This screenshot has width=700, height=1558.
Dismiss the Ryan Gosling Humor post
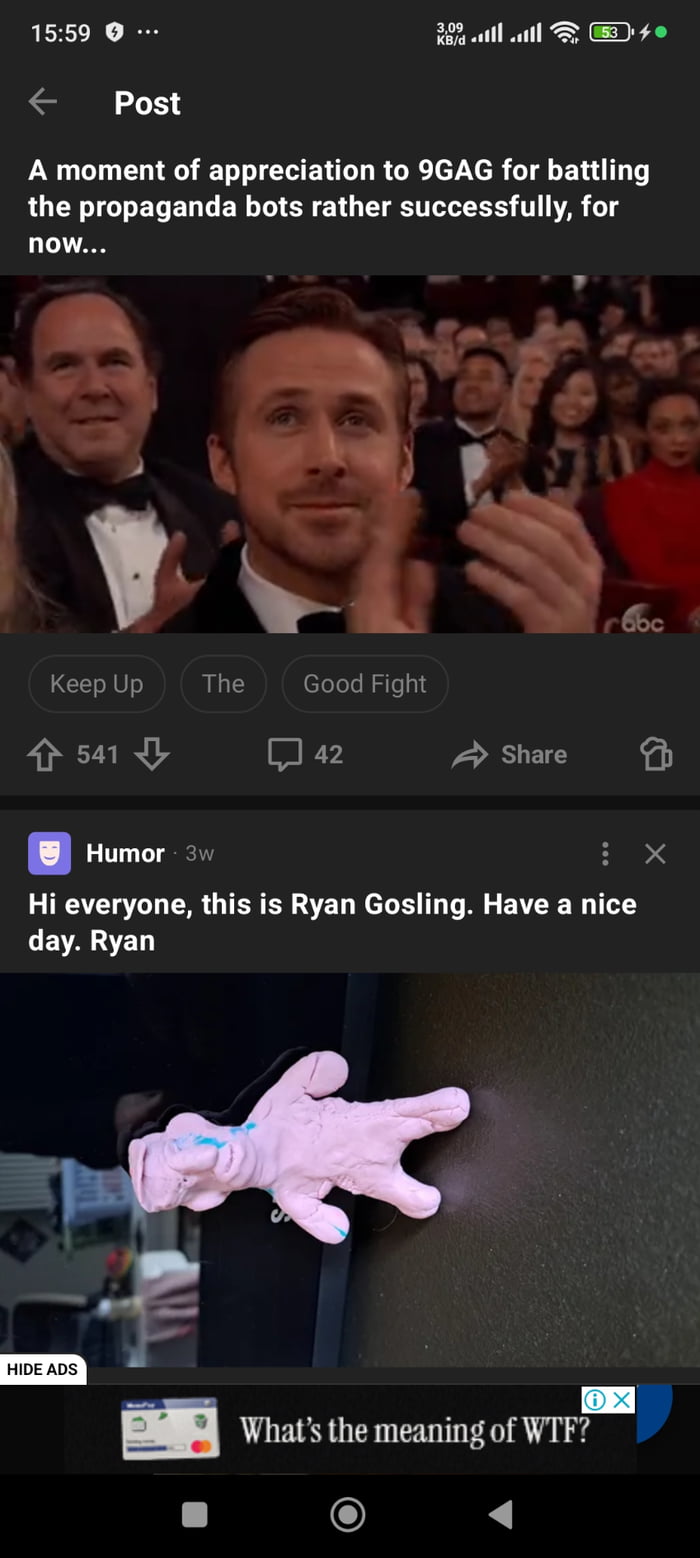pyautogui.click(x=655, y=853)
